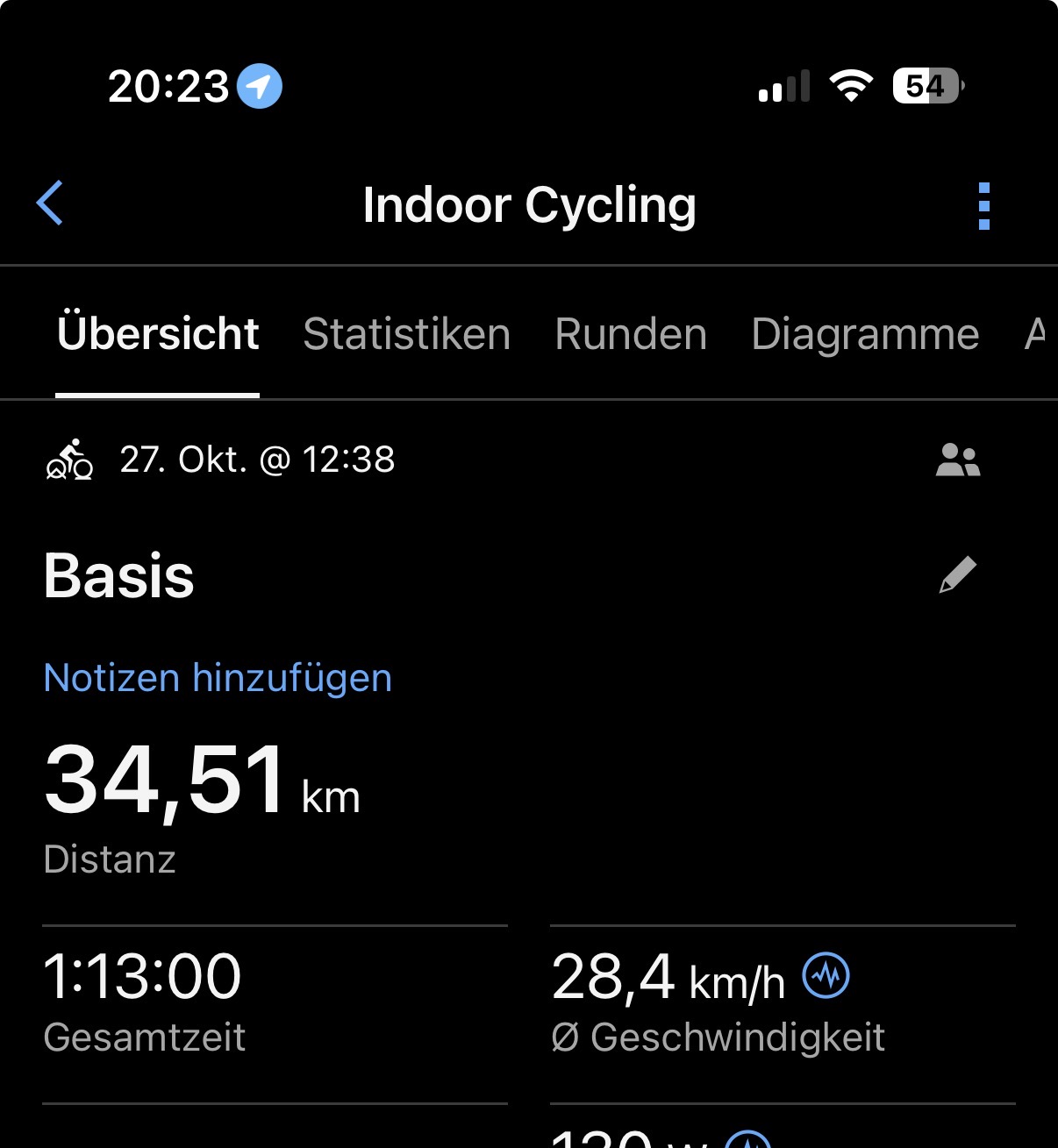
Task: Open the three-dot overflow menu
Action: tap(983, 206)
